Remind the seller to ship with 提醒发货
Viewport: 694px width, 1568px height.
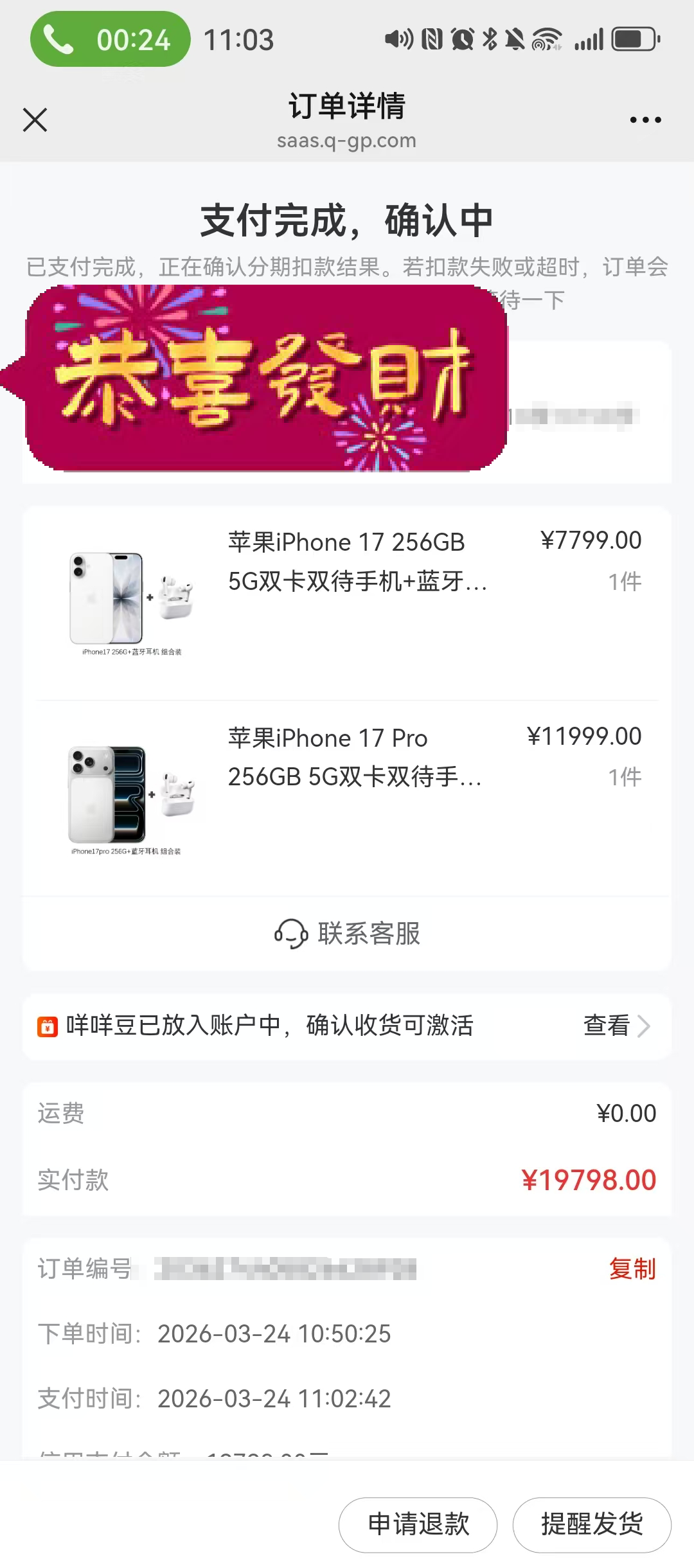pos(592,1524)
